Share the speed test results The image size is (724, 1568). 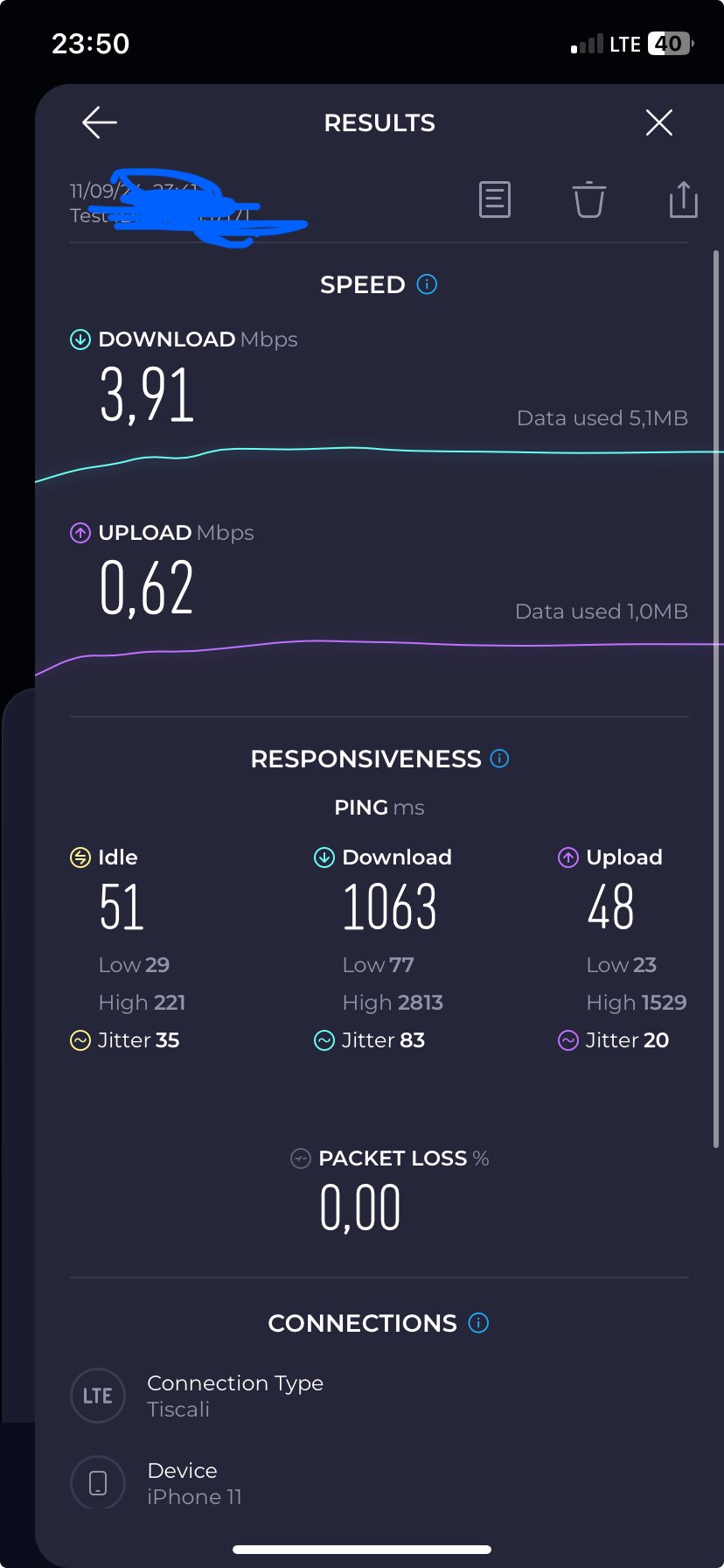683,199
